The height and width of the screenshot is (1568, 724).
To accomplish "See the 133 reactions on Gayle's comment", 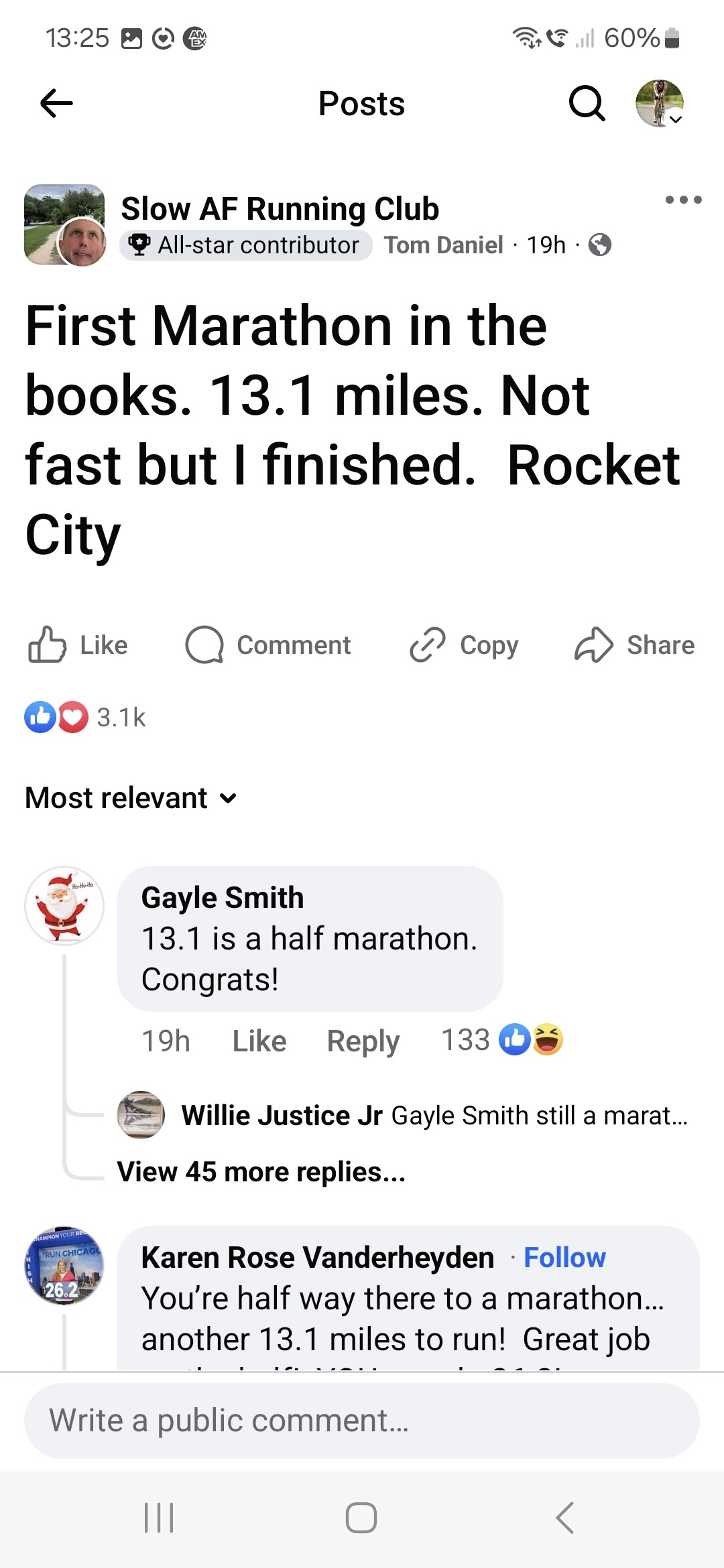I will (501, 1040).
